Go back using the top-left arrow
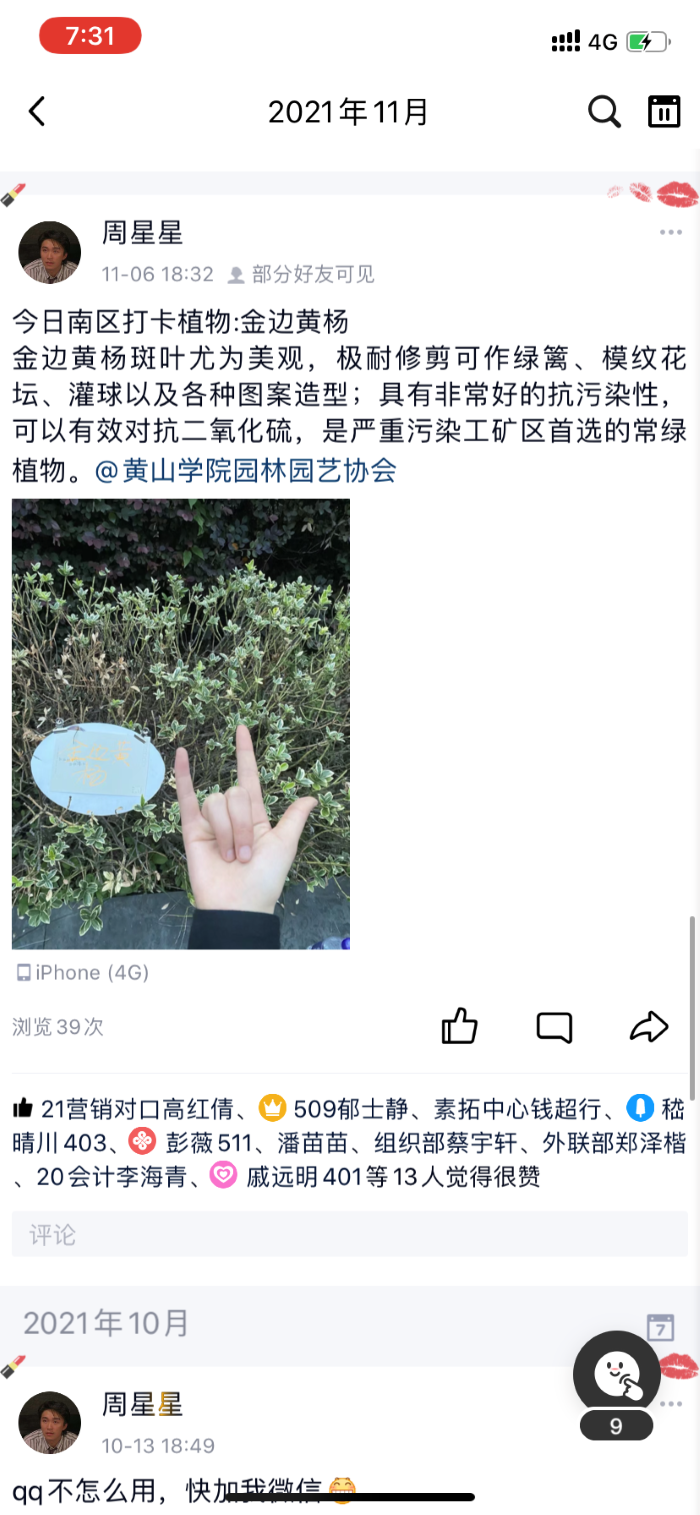 (37, 111)
